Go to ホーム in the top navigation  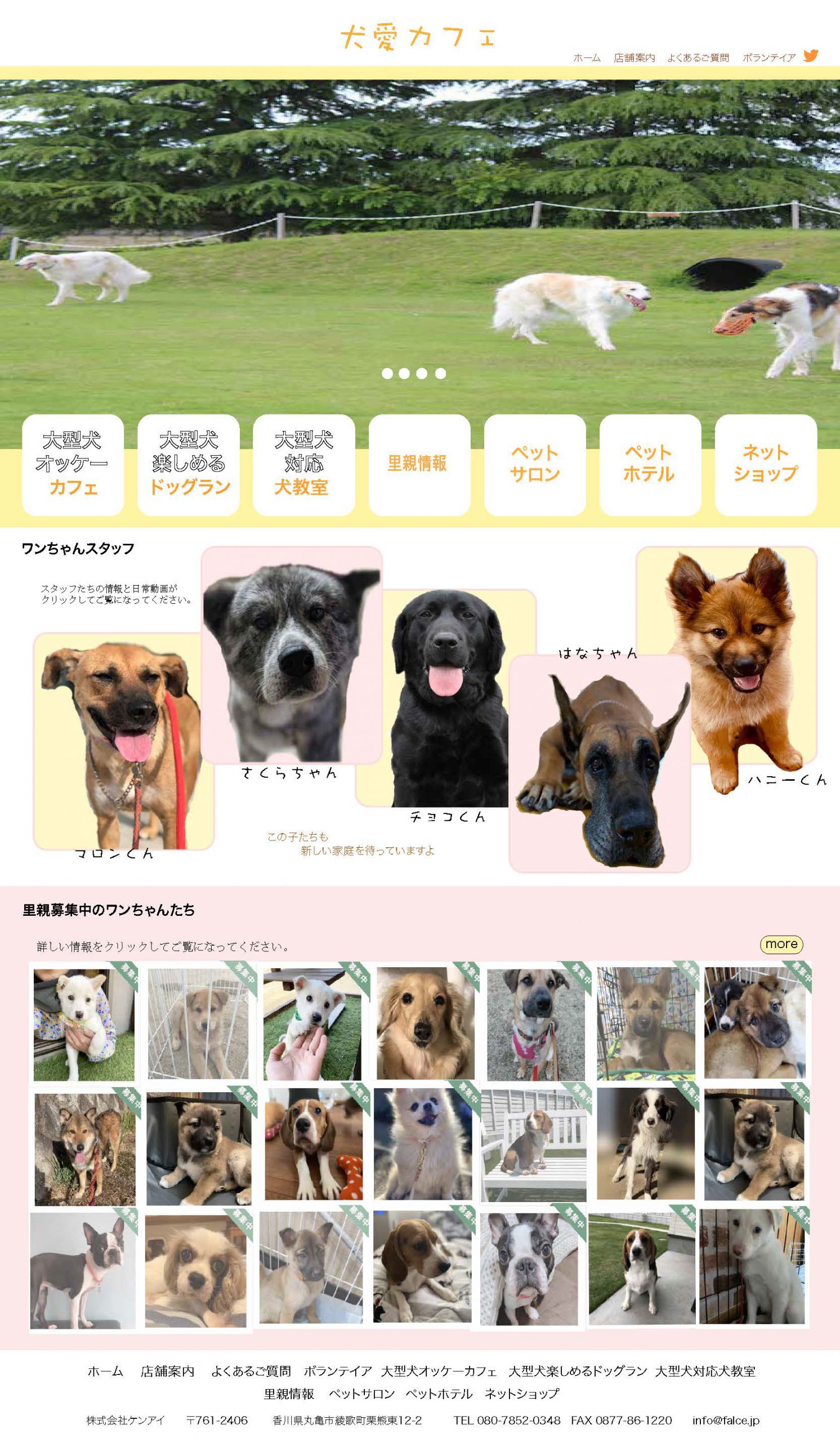tap(587, 58)
